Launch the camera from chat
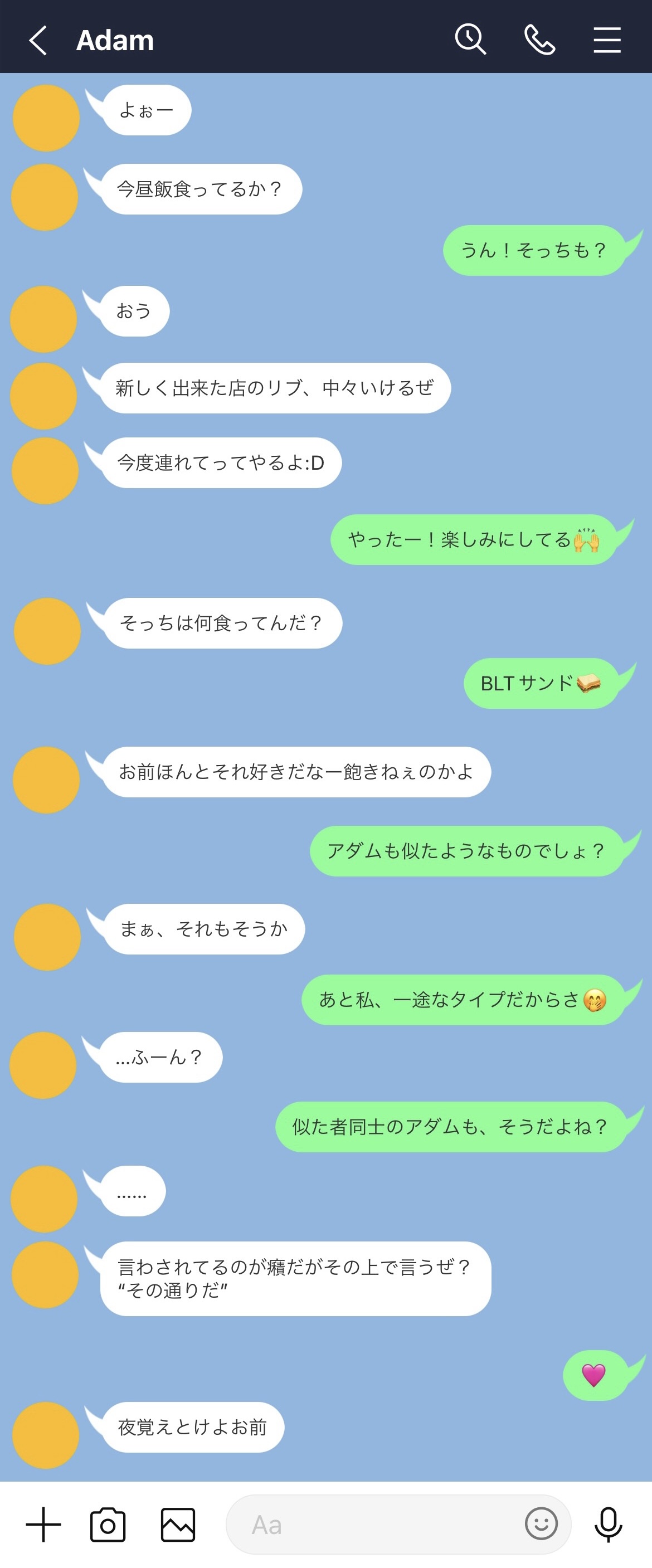Viewport: 652px width, 1568px height. 108,1524
